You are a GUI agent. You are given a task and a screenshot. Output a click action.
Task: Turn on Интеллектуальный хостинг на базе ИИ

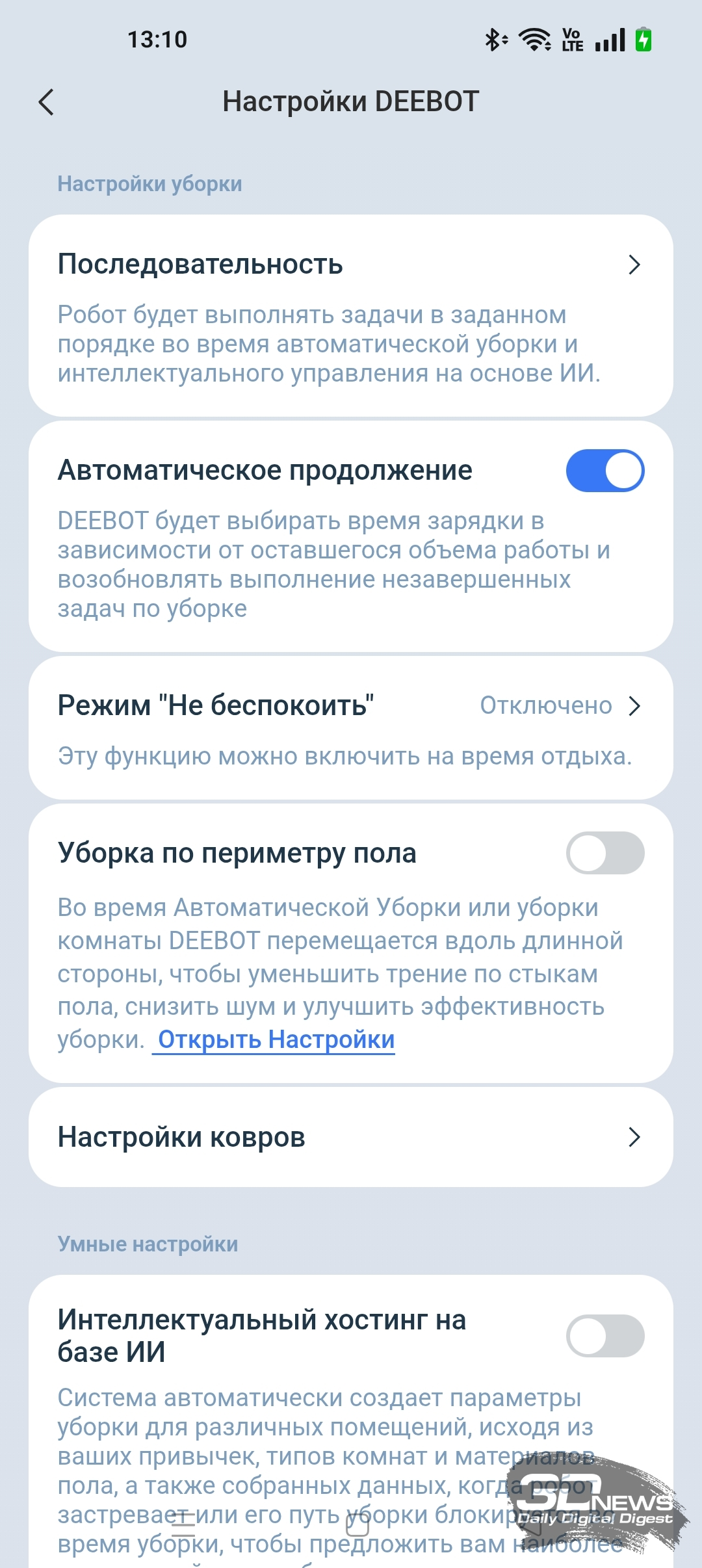point(604,1336)
